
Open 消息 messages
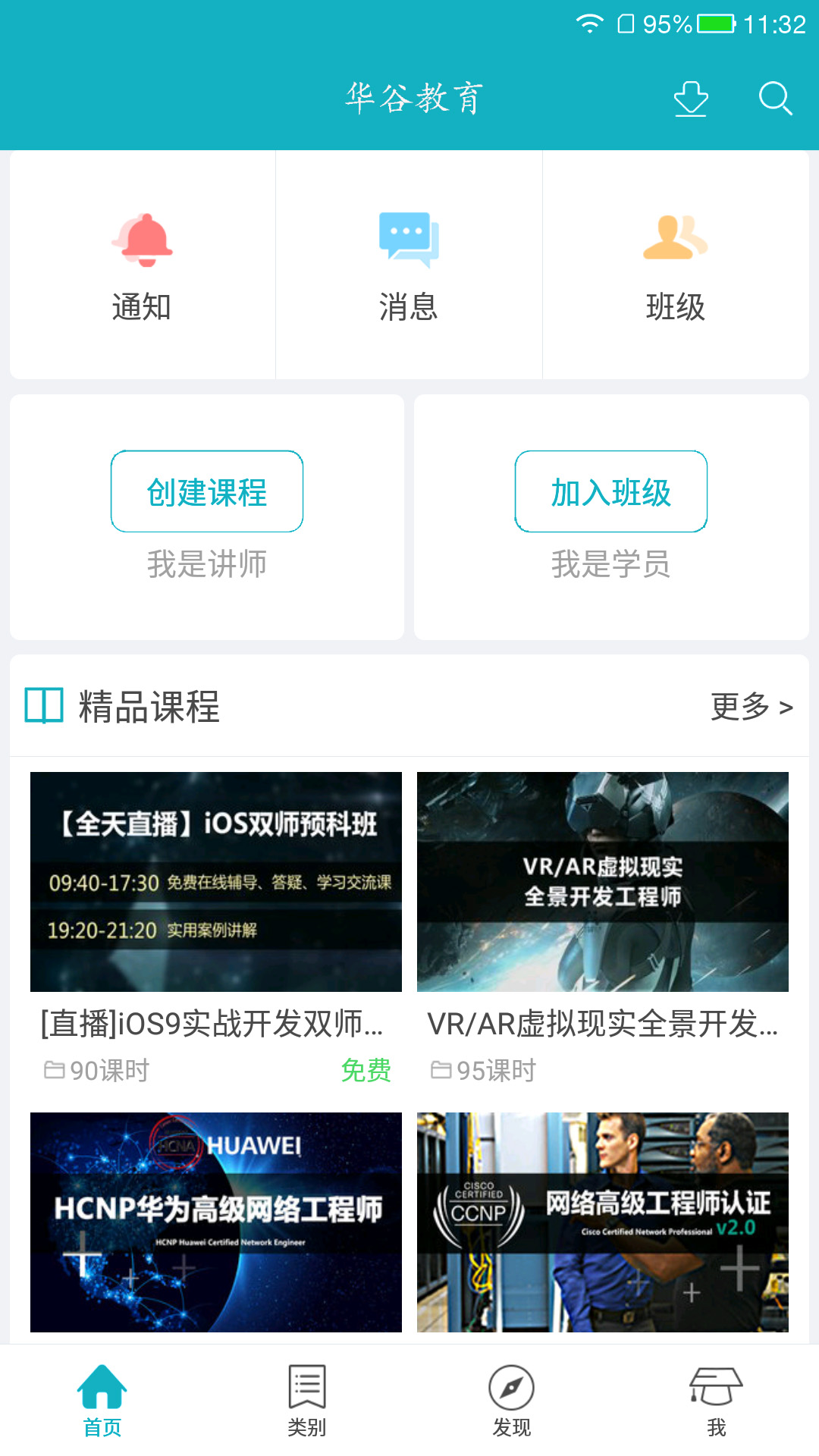[409, 265]
